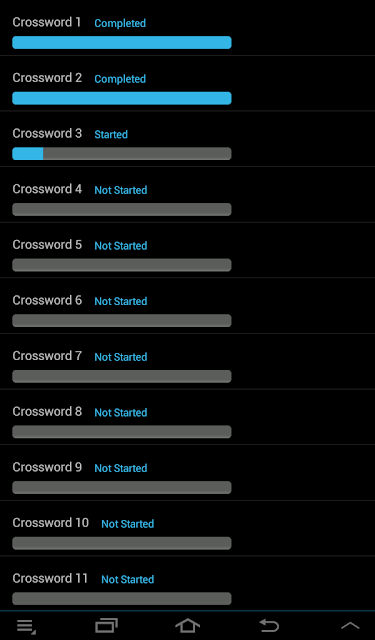Start Crossword 4
The height and width of the screenshot is (640, 375).
point(187,194)
